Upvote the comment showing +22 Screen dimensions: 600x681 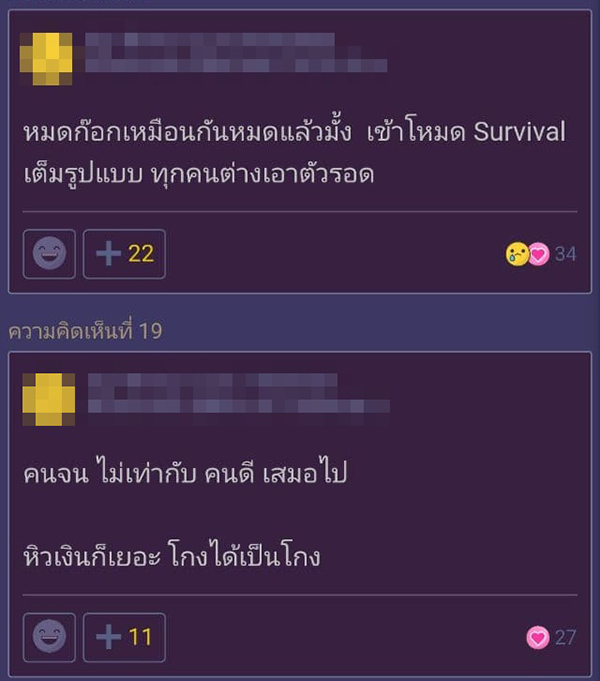pyautogui.click(x=124, y=254)
